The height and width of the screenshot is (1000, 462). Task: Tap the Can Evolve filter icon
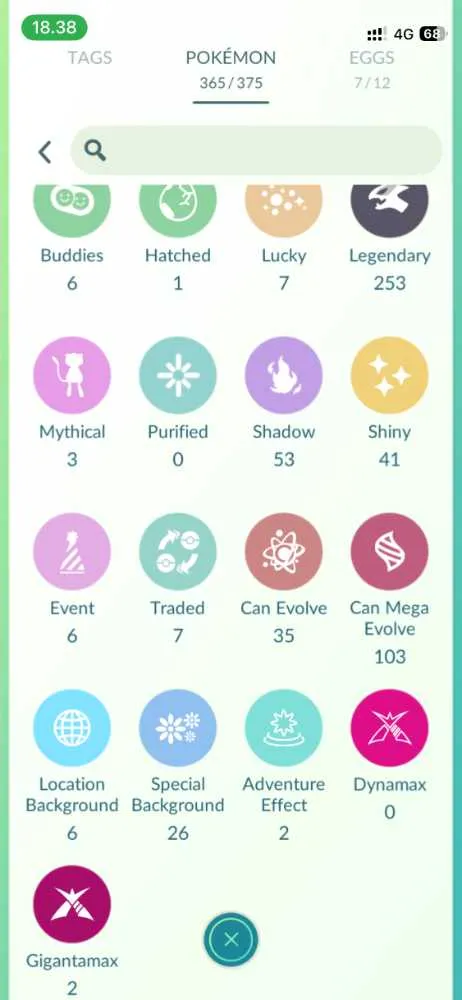283,551
